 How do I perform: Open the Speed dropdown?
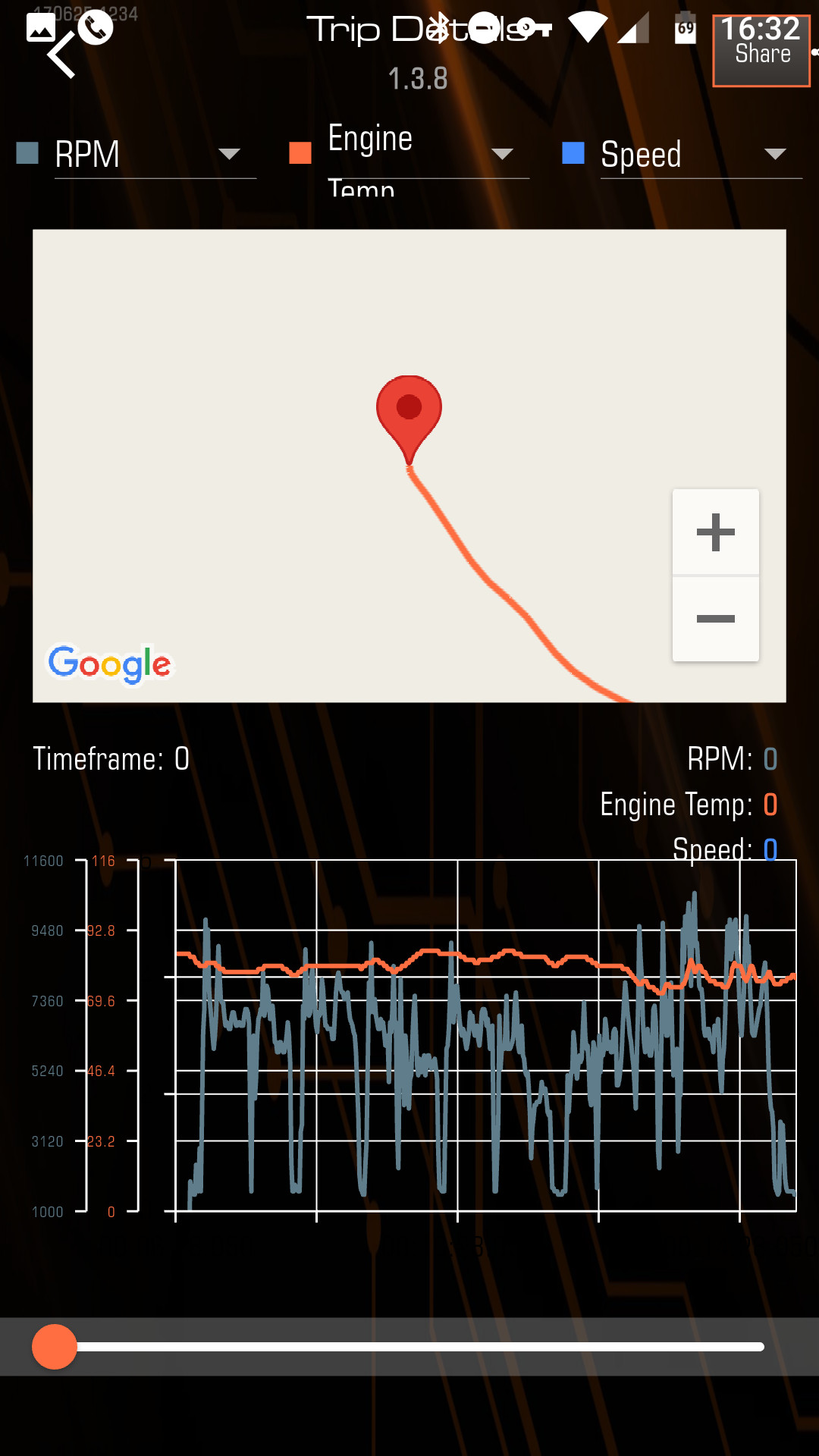coord(701,155)
